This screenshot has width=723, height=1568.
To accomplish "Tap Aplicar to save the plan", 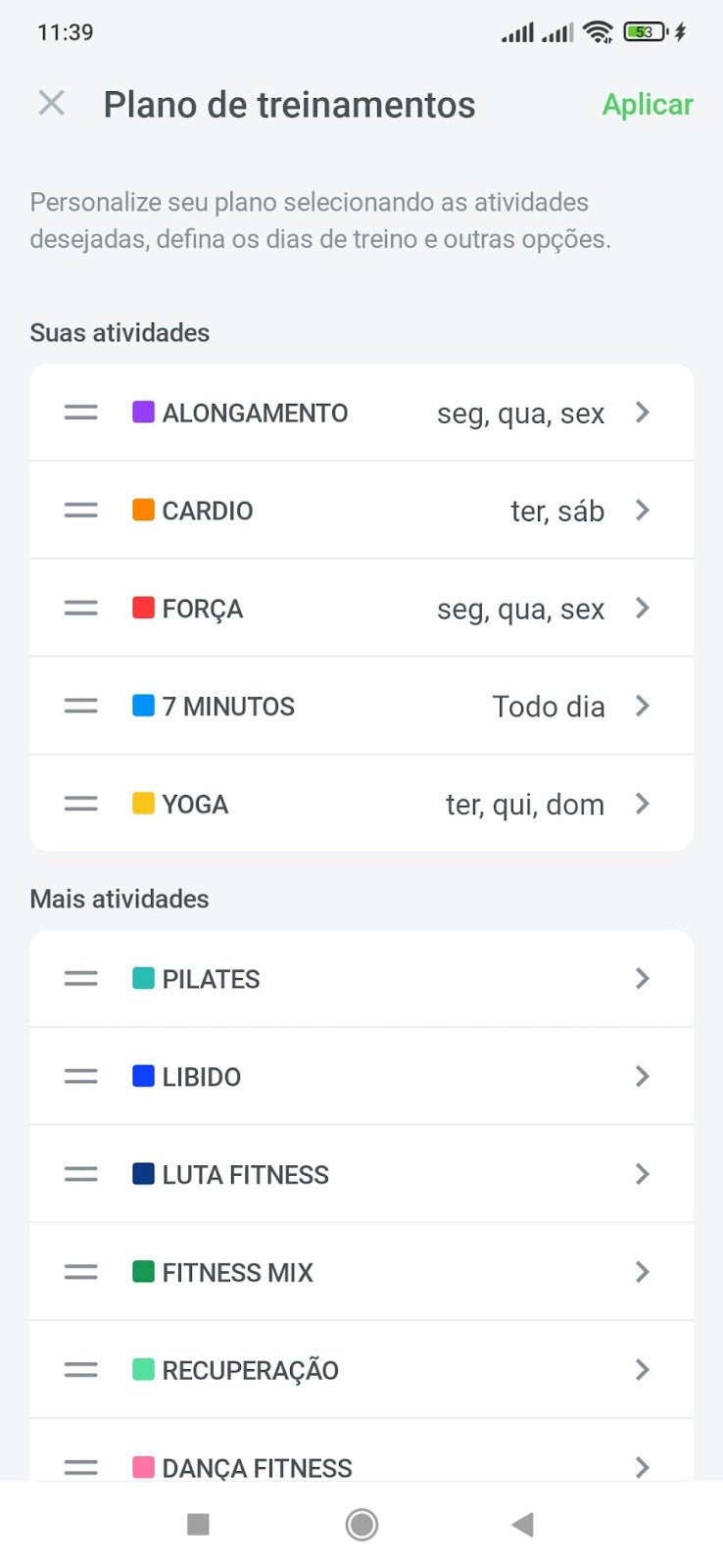I will click(x=648, y=104).
